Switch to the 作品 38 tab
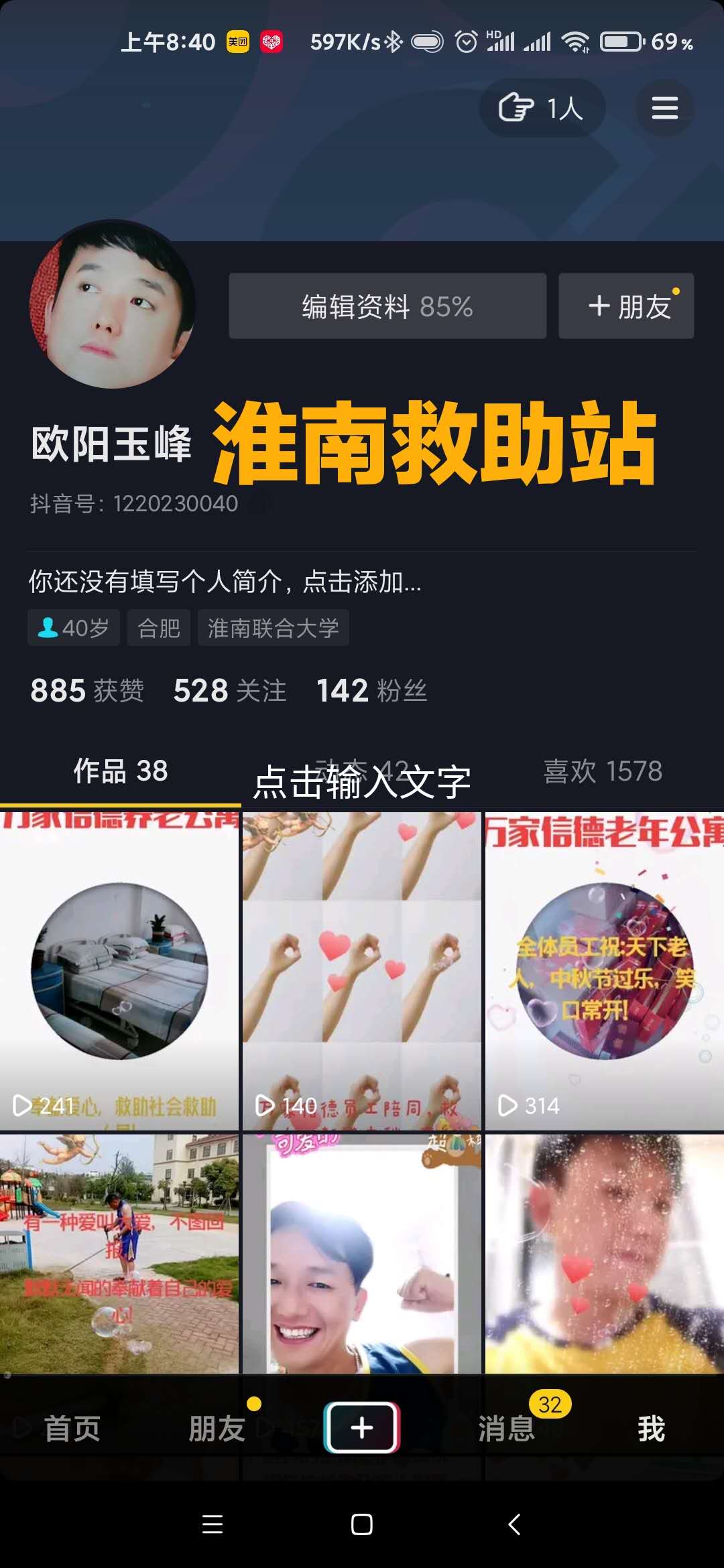 click(x=121, y=771)
